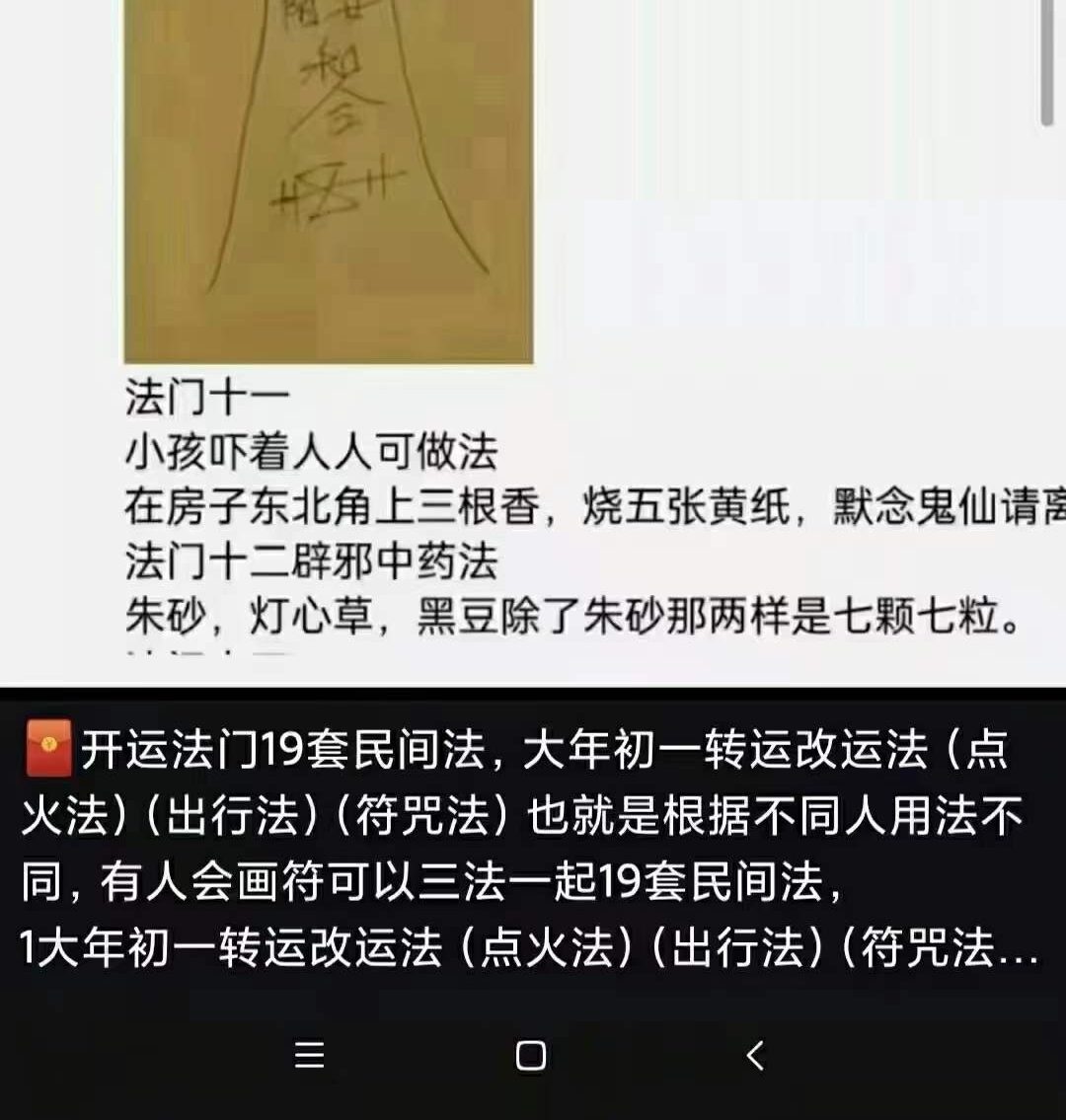Screen dimensions: 1066x1120
Task: Go back with the system back button
Action: [x=755, y=1056]
